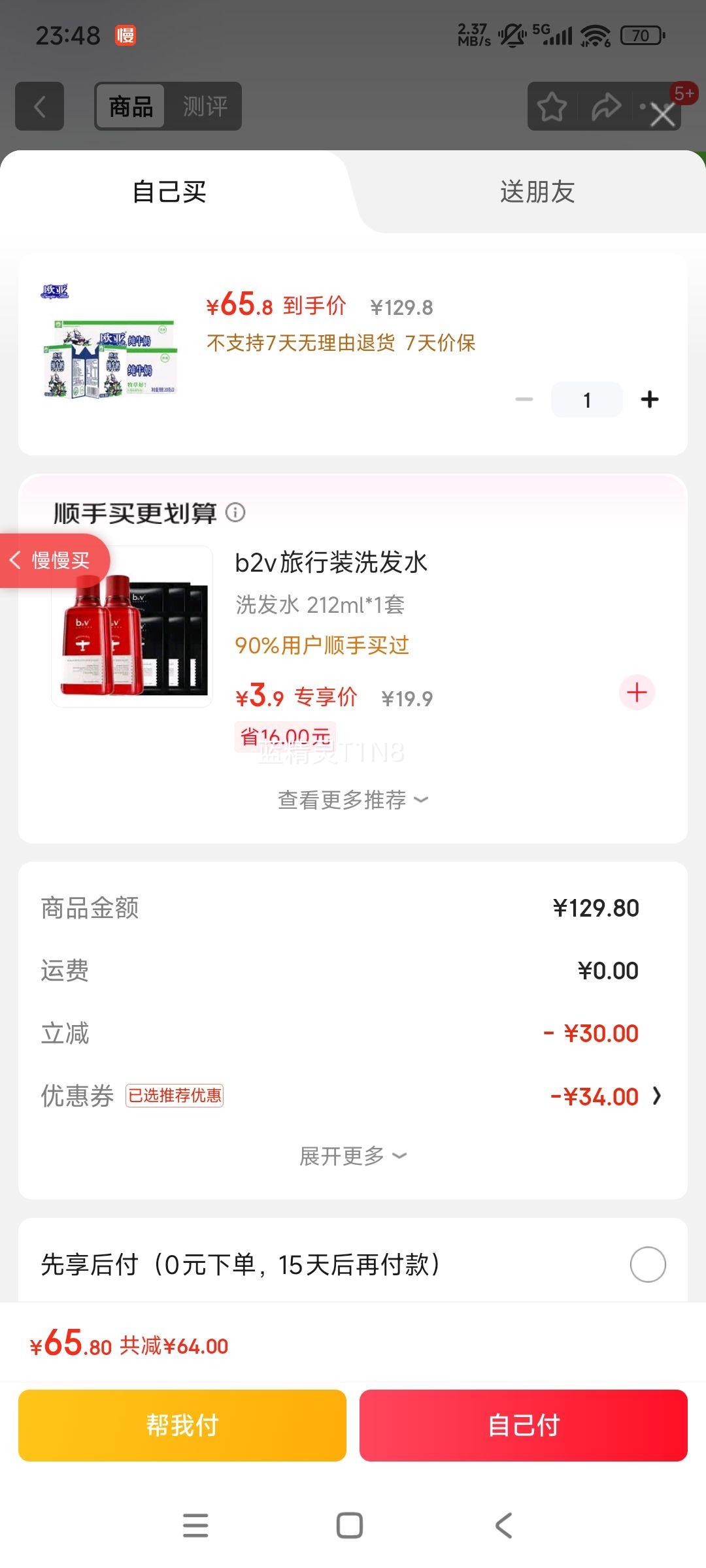Select the 自己买 tab
The height and width of the screenshot is (1568, 706).
(x=169, y=192)
